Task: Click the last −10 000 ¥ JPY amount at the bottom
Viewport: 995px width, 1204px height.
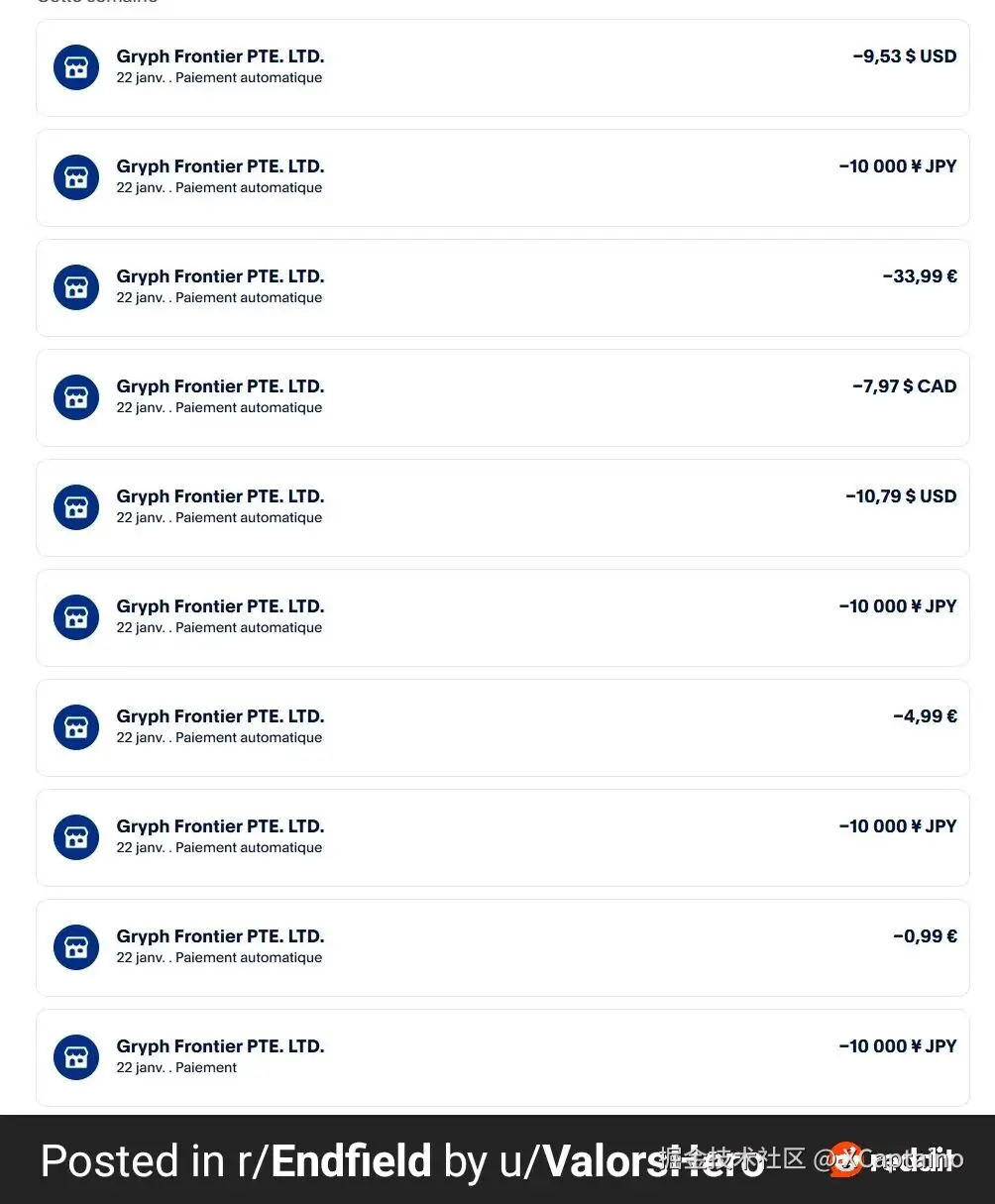Action: pos(898,1045)
